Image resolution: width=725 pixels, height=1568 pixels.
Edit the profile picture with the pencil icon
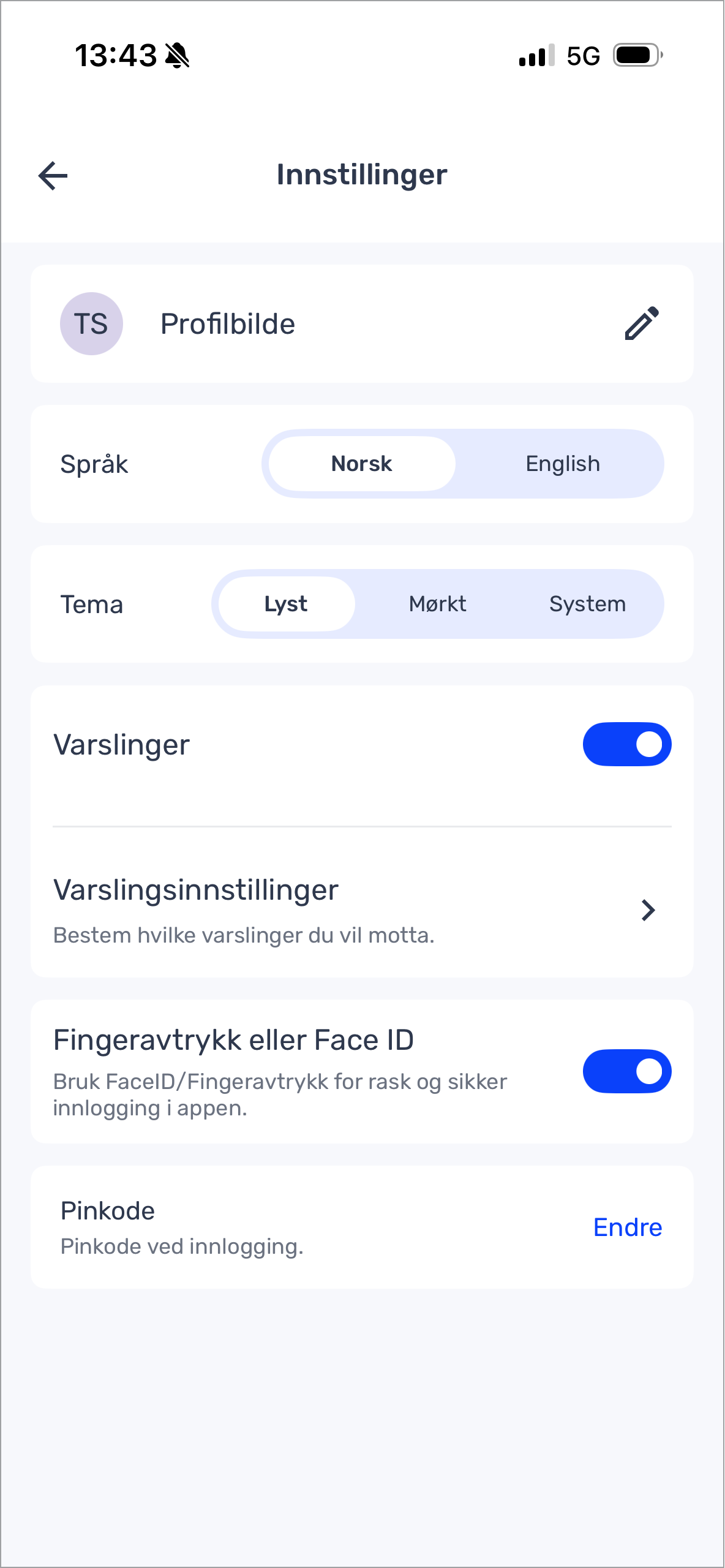642,323
